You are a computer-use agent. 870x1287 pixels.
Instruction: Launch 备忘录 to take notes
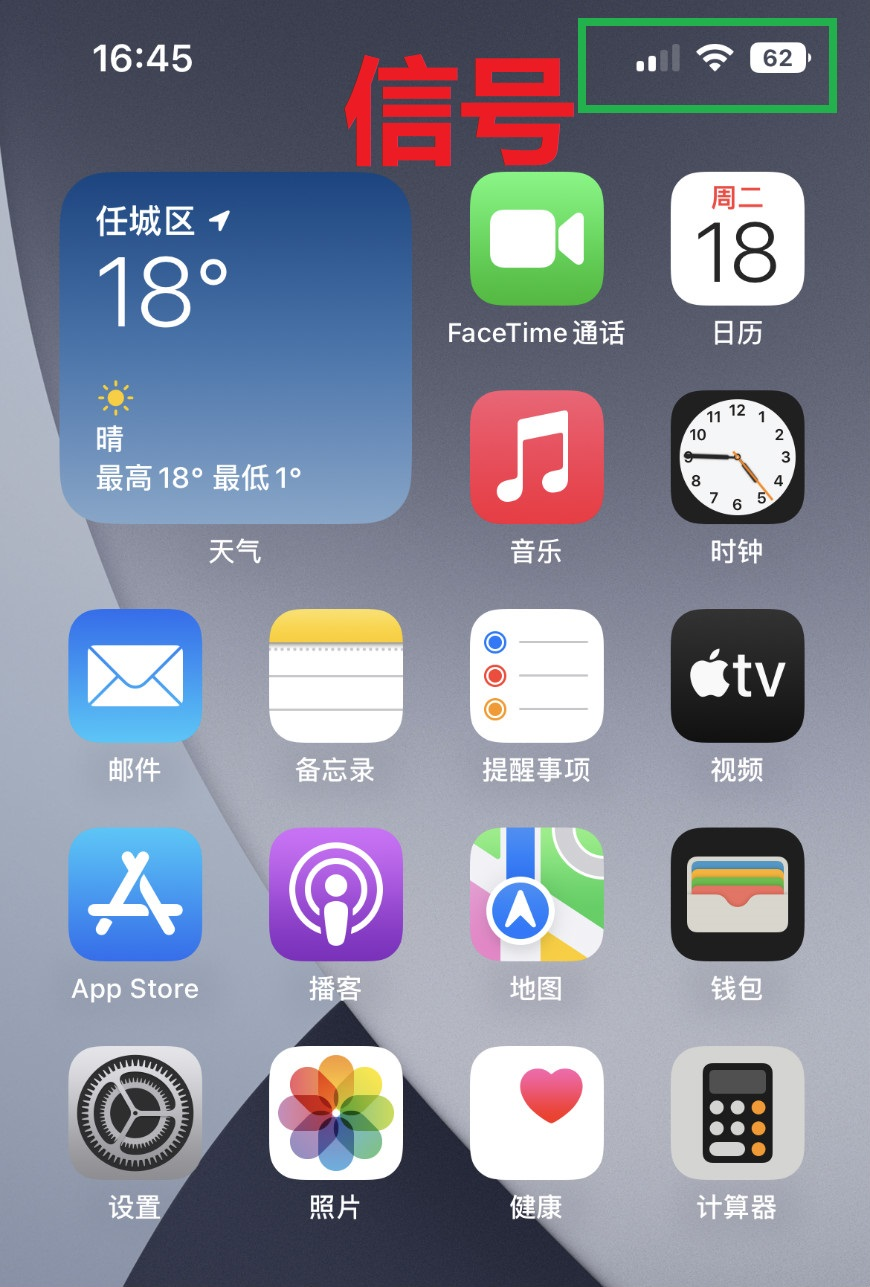point(336,675)
